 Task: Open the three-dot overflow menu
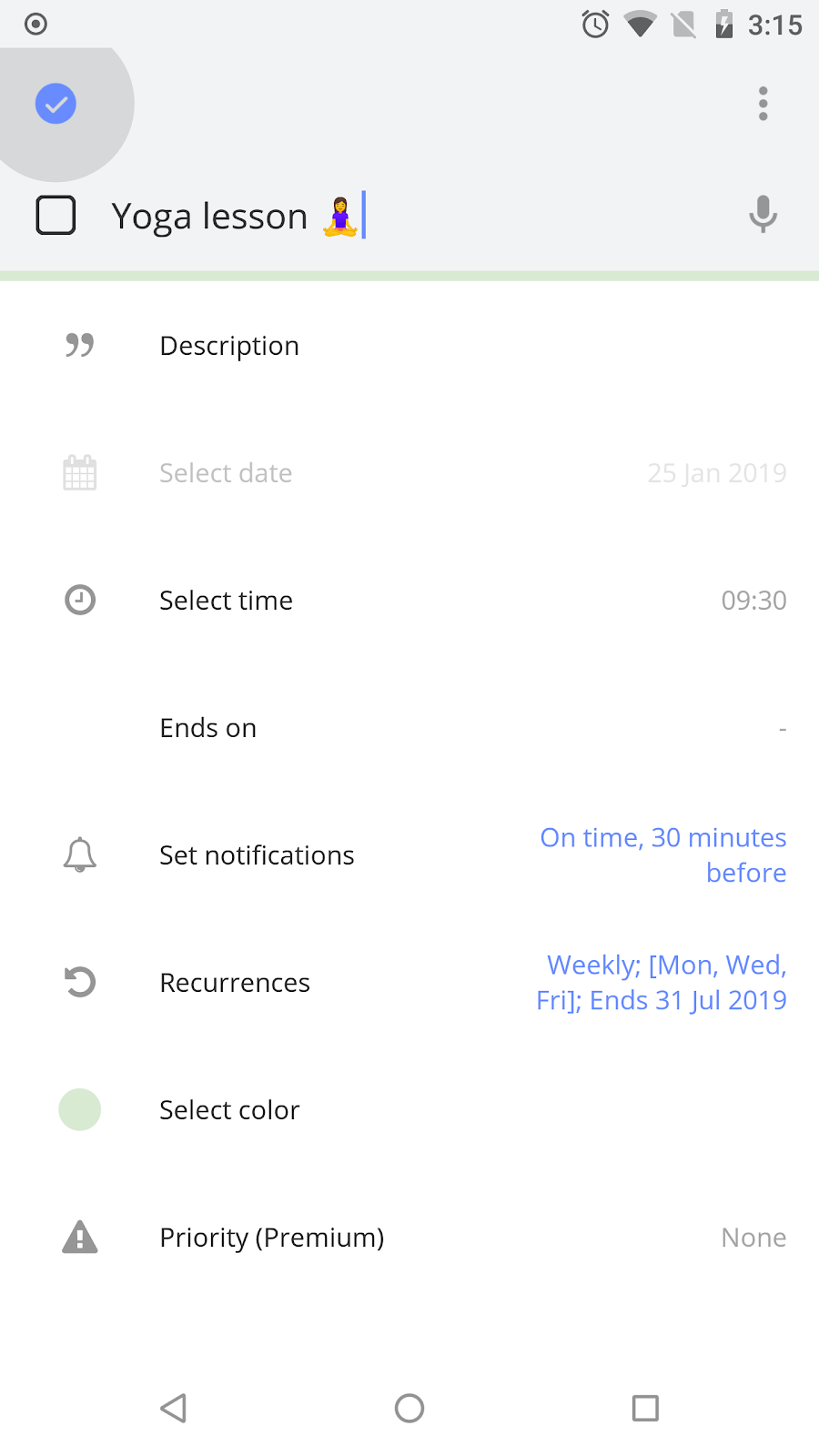coord(763,104)
